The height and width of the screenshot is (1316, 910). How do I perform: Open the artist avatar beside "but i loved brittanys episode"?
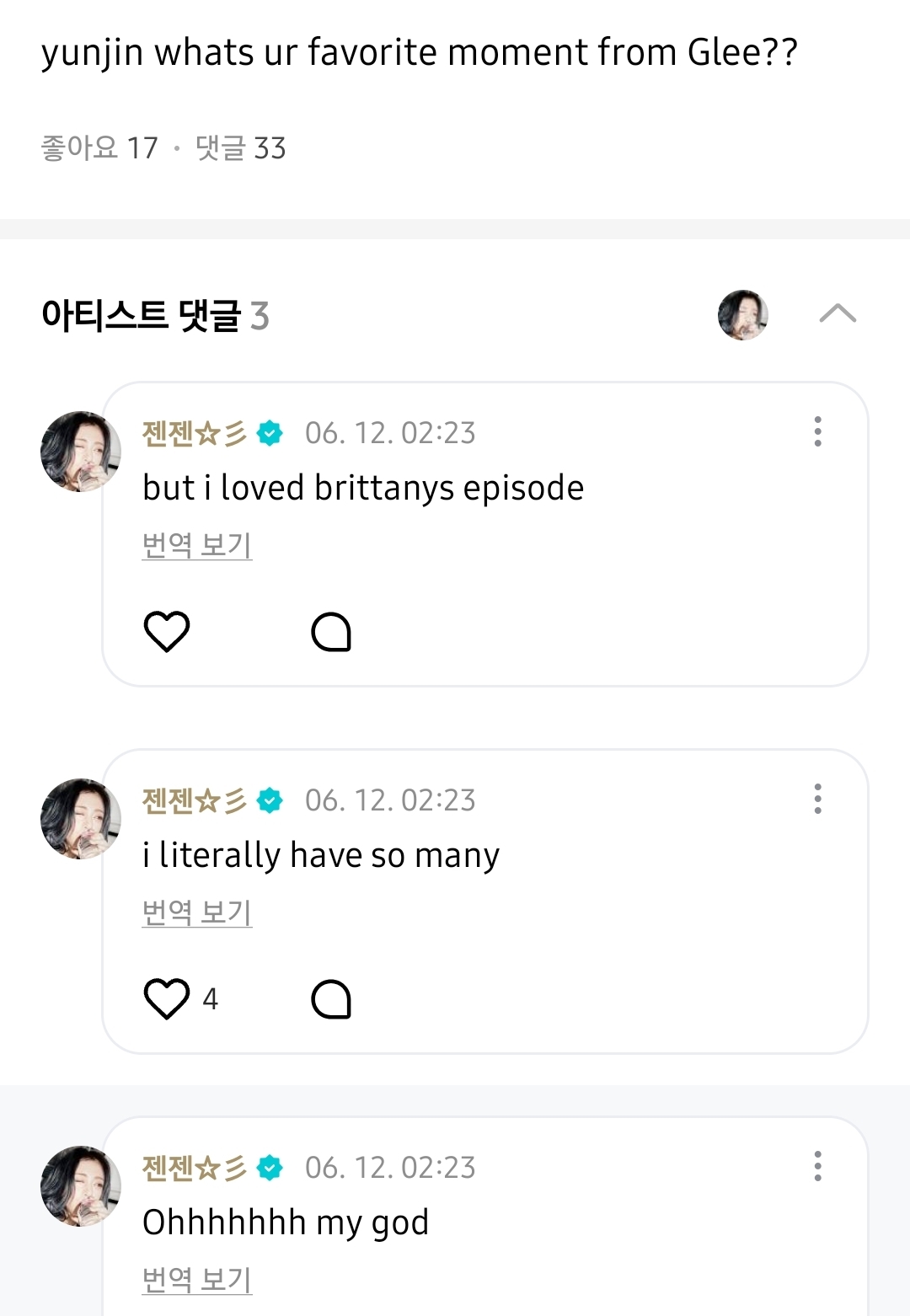tap(80, 452)
